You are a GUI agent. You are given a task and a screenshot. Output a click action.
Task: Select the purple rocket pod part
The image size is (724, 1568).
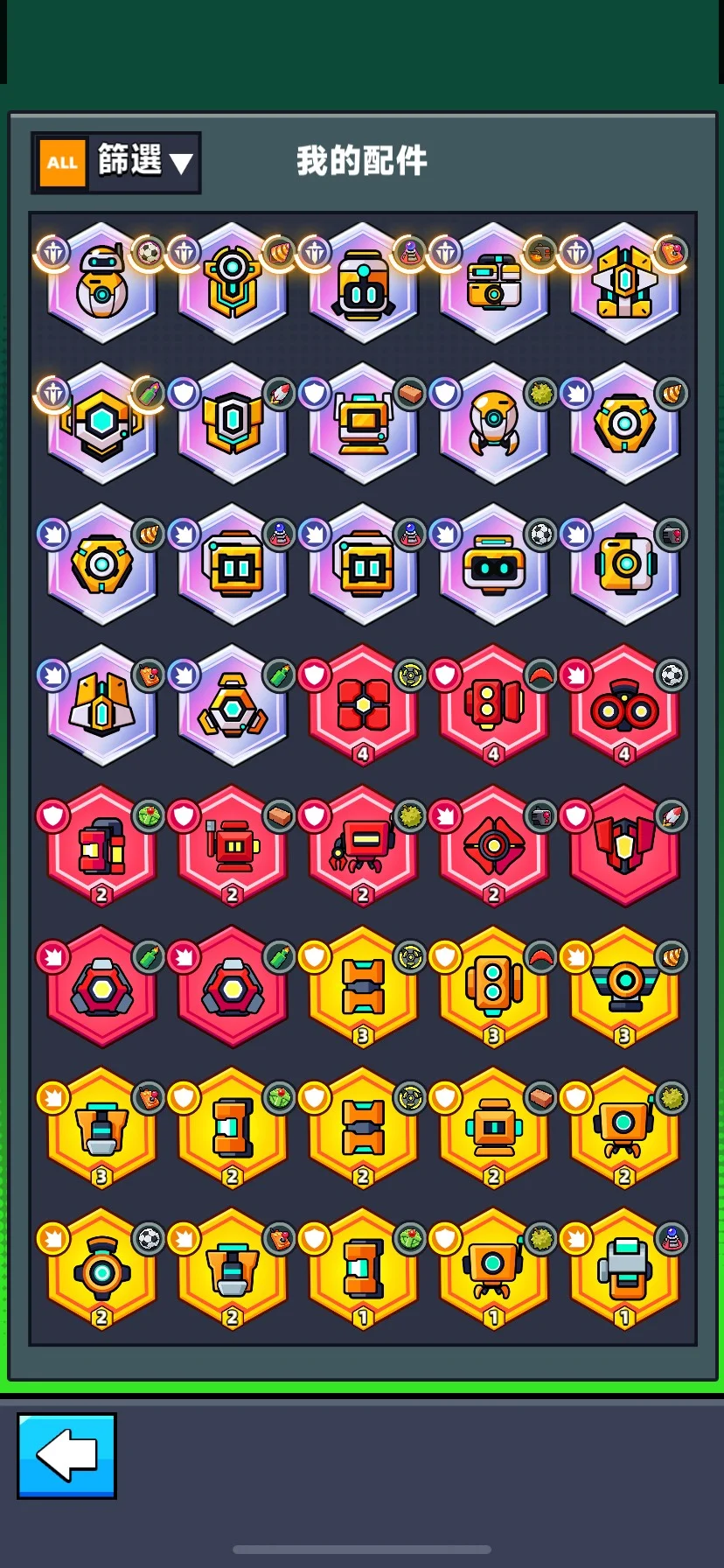click(494, 423)
